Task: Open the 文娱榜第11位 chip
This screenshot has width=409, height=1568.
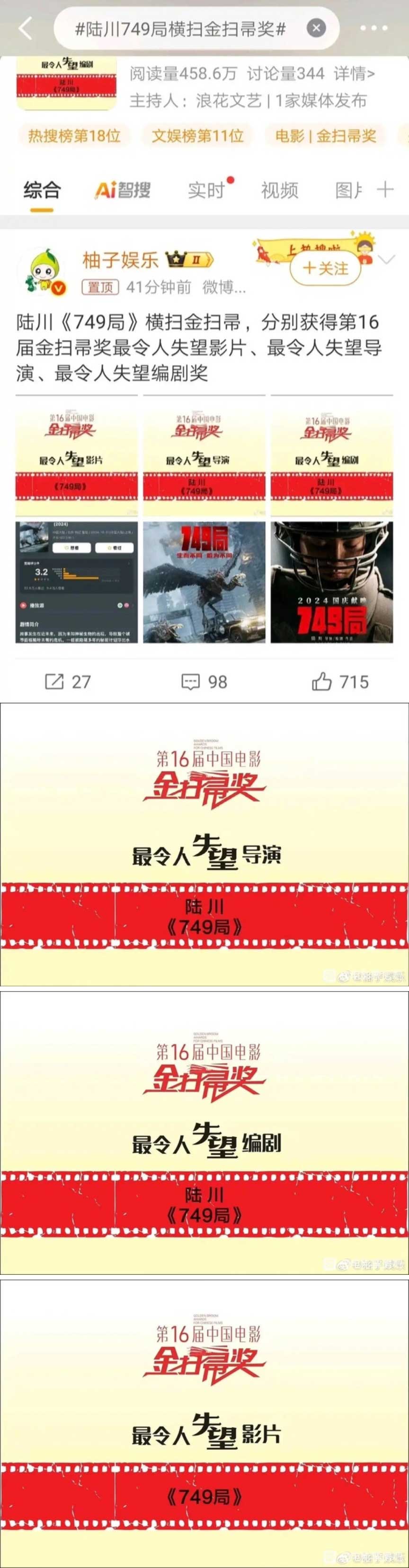Action: coord(197,136)
